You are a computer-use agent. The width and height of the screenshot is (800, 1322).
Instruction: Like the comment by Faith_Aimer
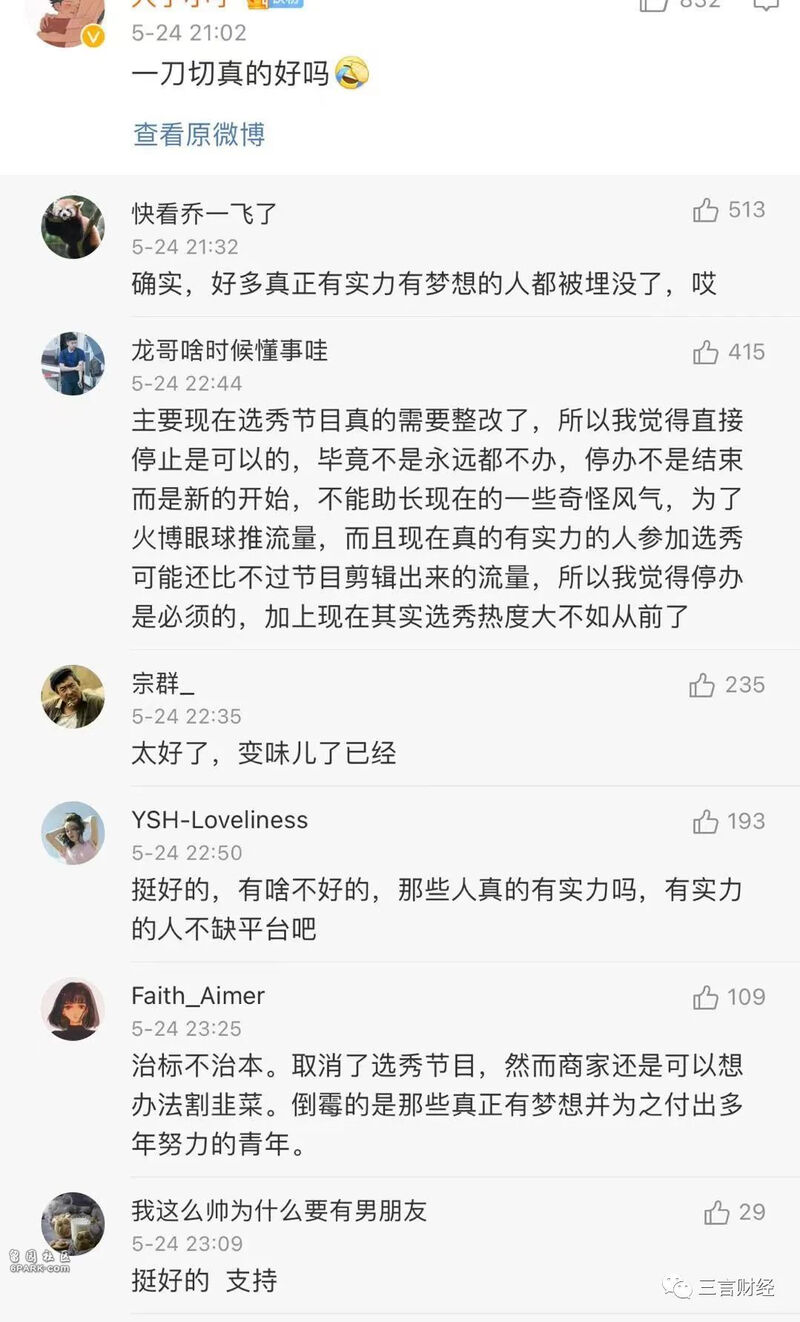[706, 997]
